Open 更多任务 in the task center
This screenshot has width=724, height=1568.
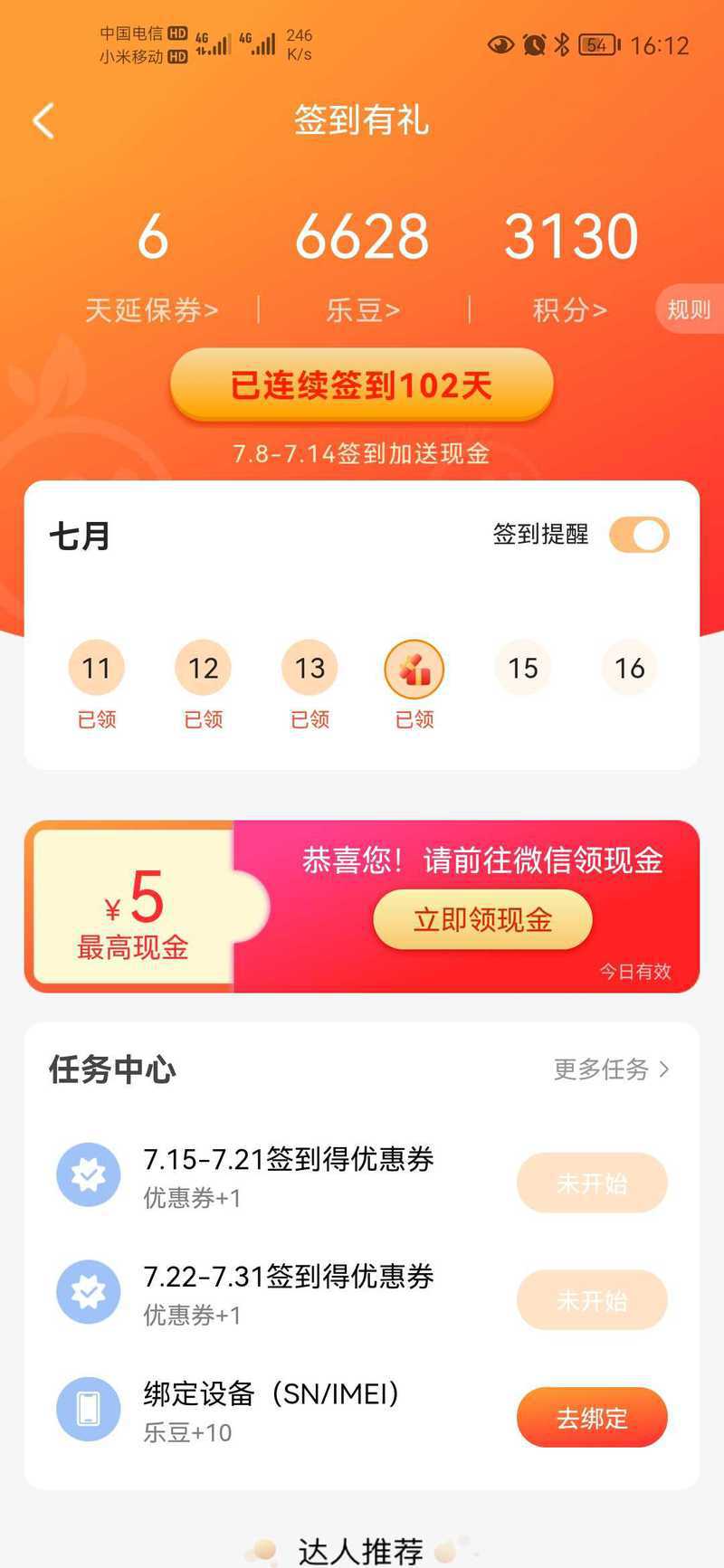click(612, 1069)
